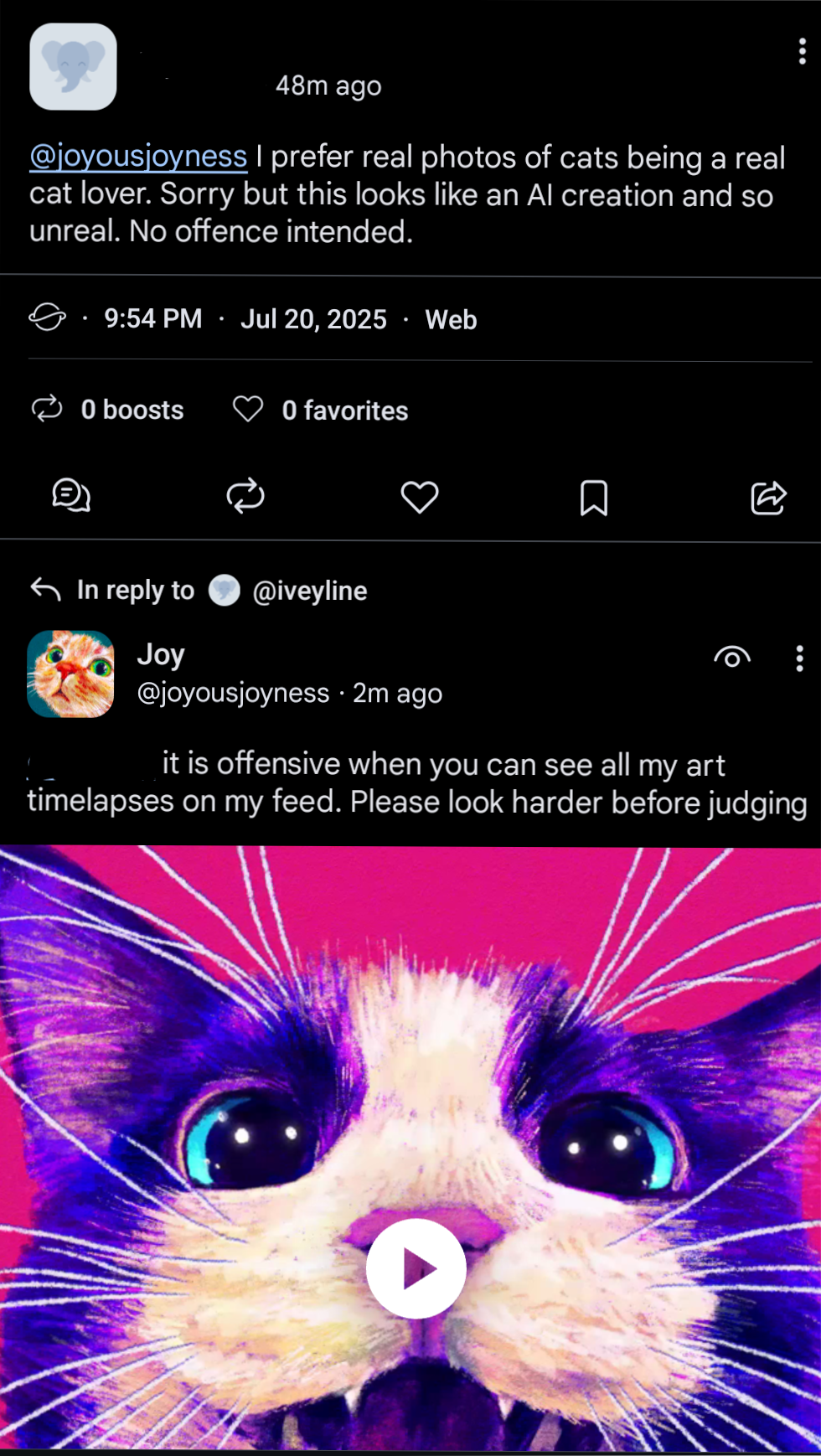Open the elephant avatar profile of top poster

pyautogui.click(x=73, y=67)
